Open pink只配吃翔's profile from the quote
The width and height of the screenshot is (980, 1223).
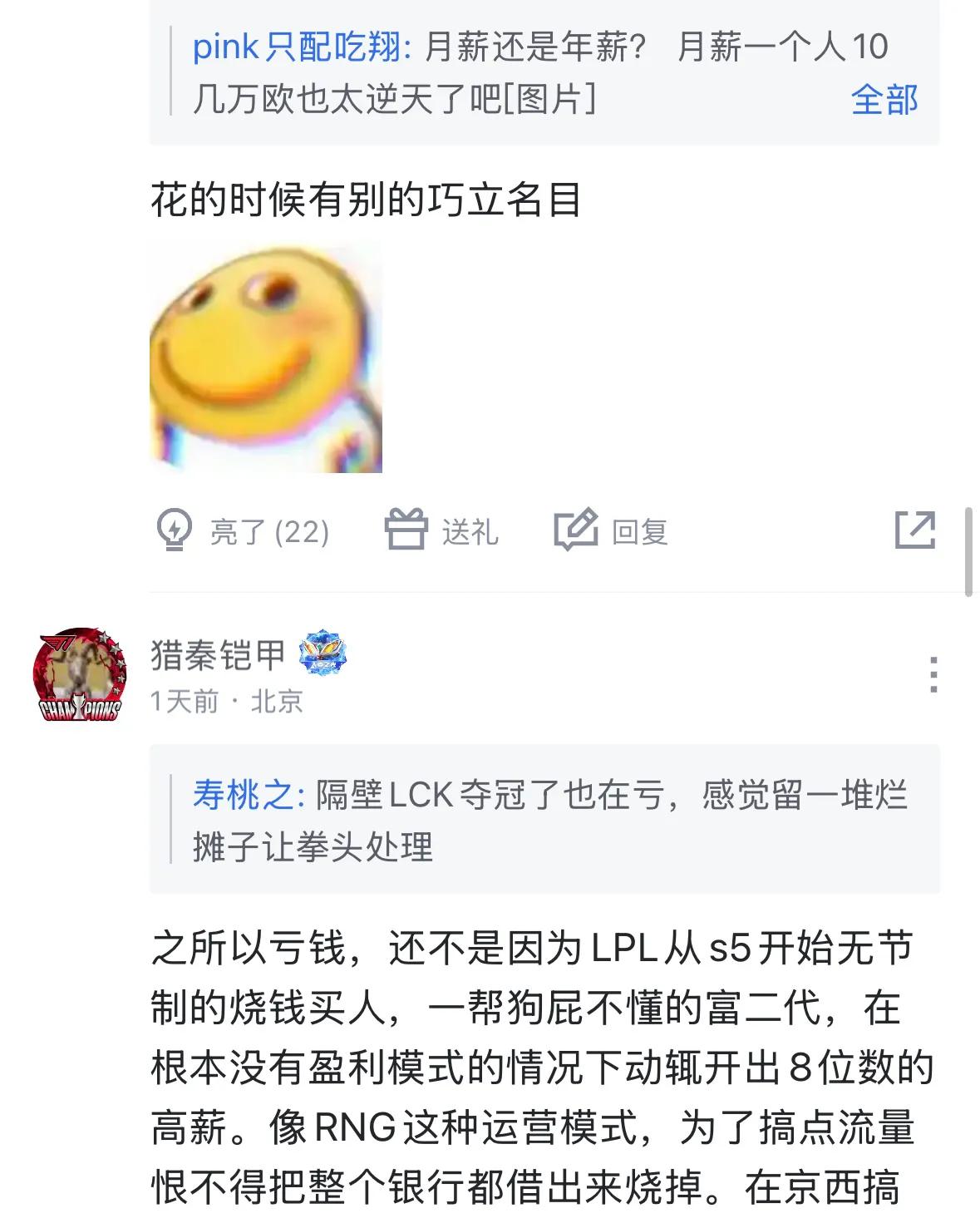(298, 47)
